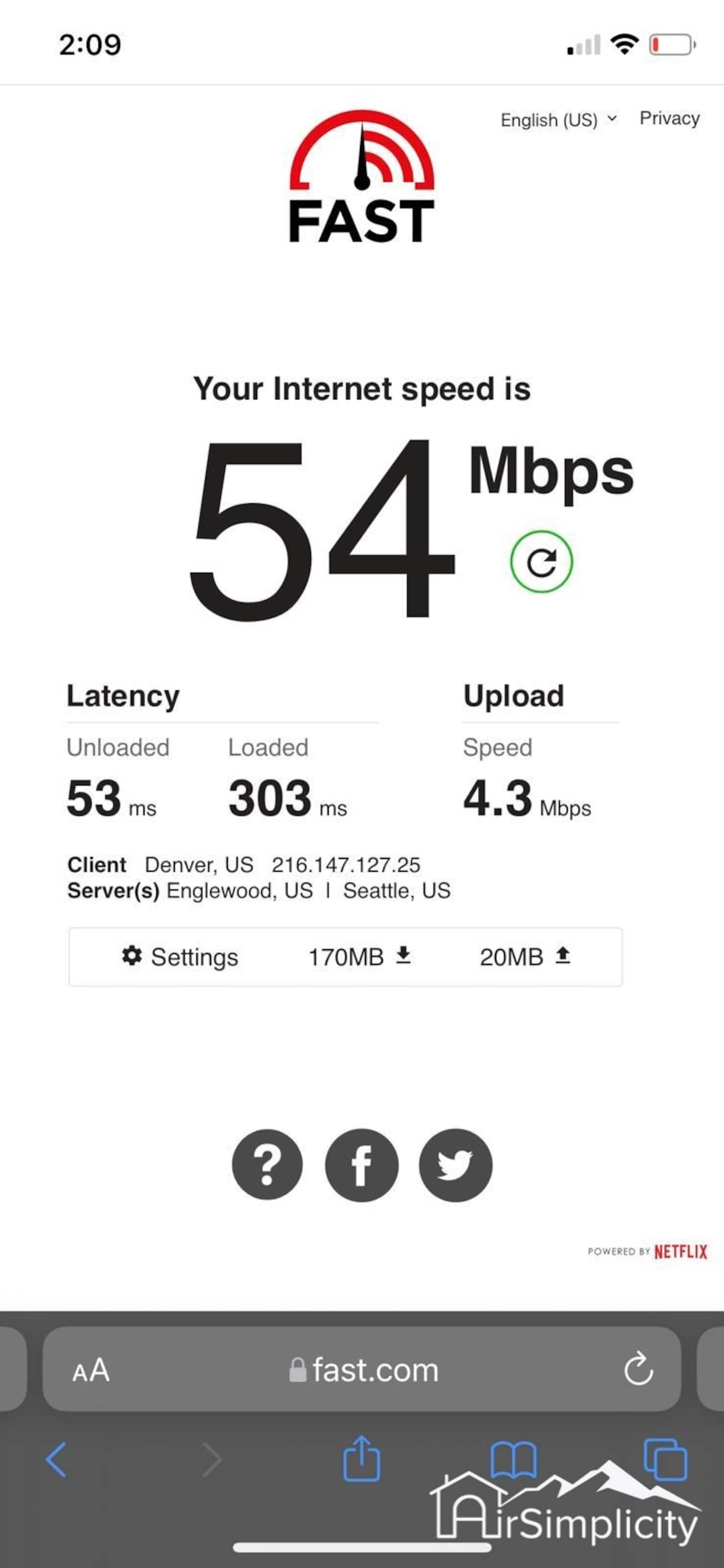Open the English (US) language dropdown

(x=558, y=120)
